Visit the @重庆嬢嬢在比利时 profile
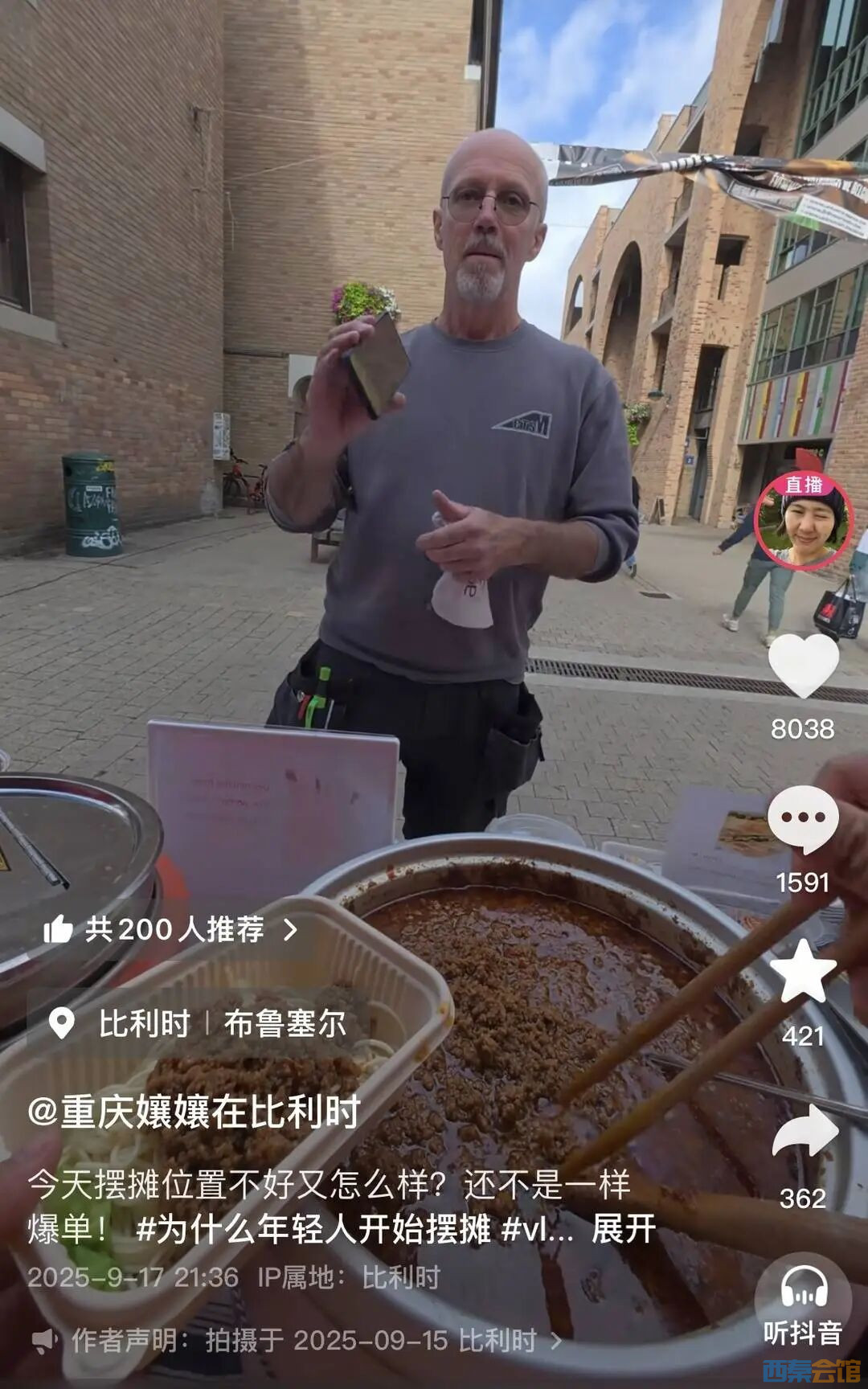This screenshot has width=868, height=1389. (194, 1112)
